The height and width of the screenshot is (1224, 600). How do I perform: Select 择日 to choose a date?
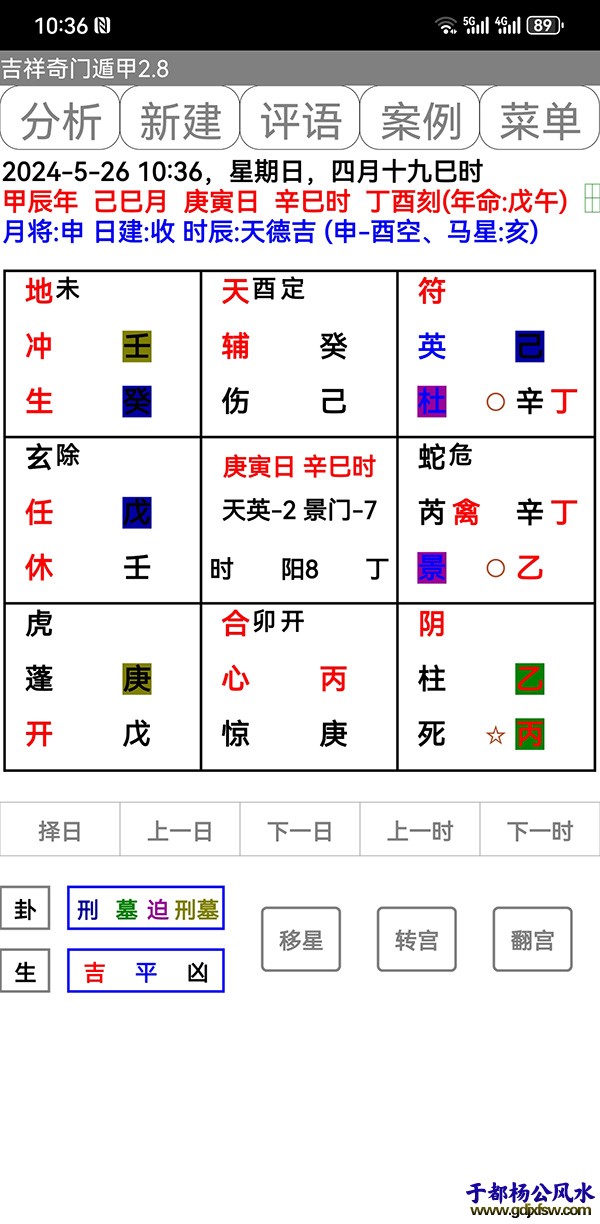coord(60,830)
